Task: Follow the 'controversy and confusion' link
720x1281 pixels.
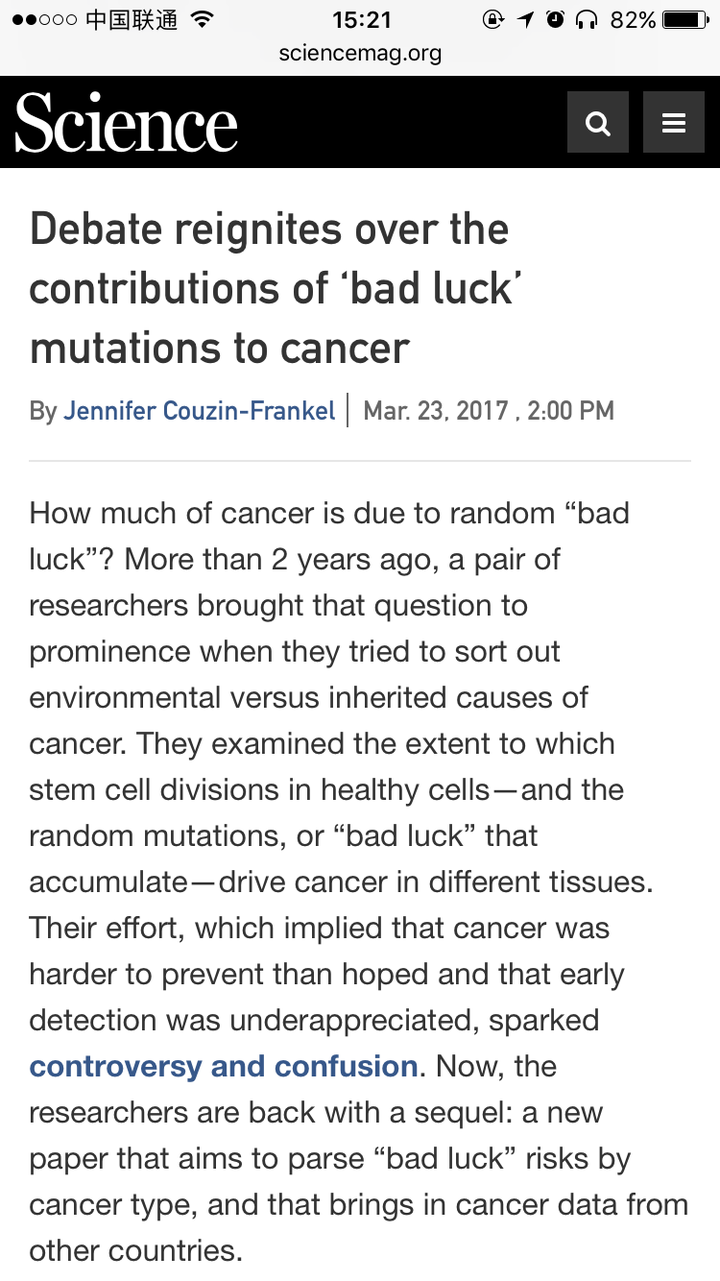Action: tap(223, 1066)
